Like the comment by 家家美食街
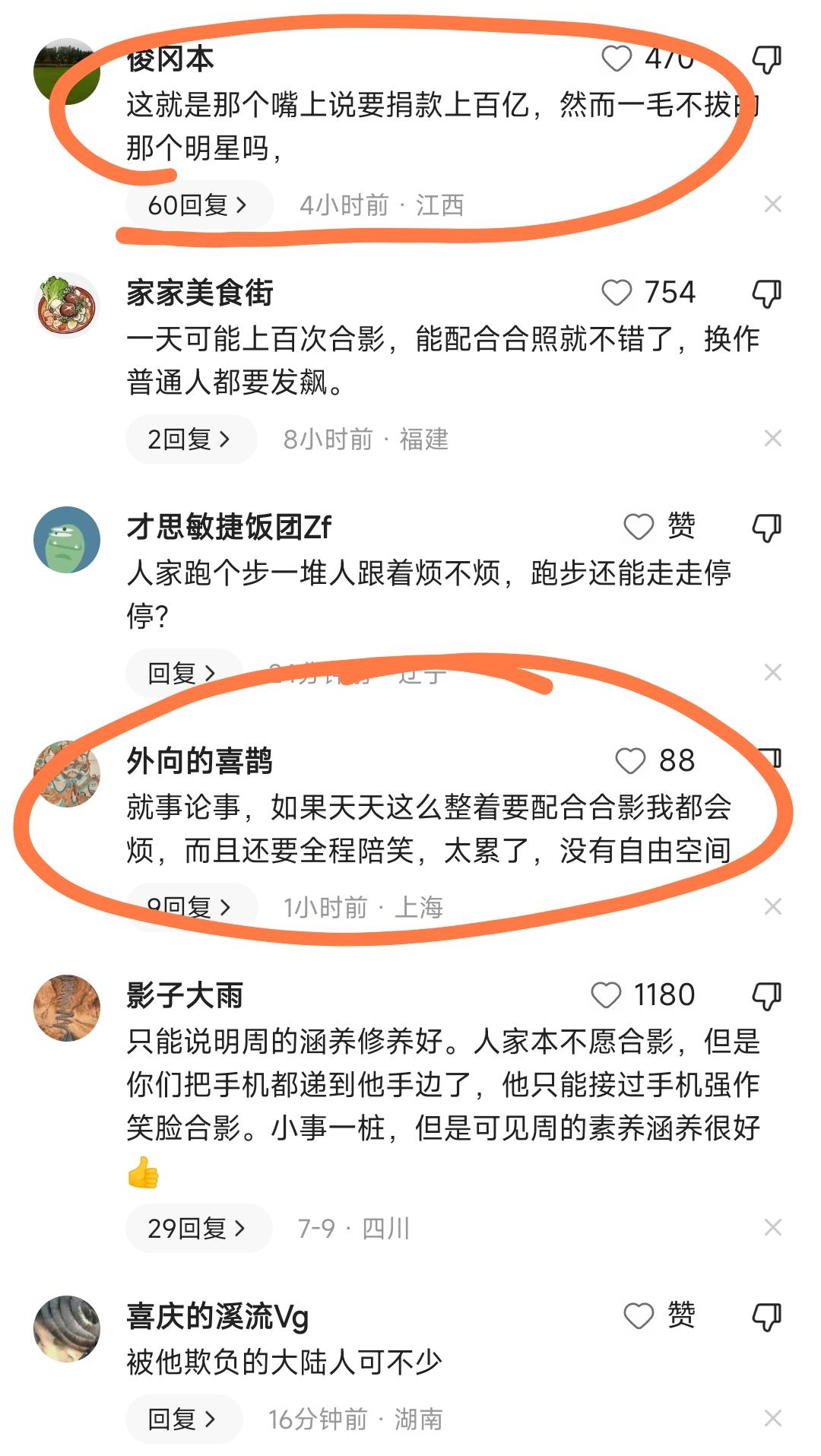The image size is (821, 1456). 617,293
